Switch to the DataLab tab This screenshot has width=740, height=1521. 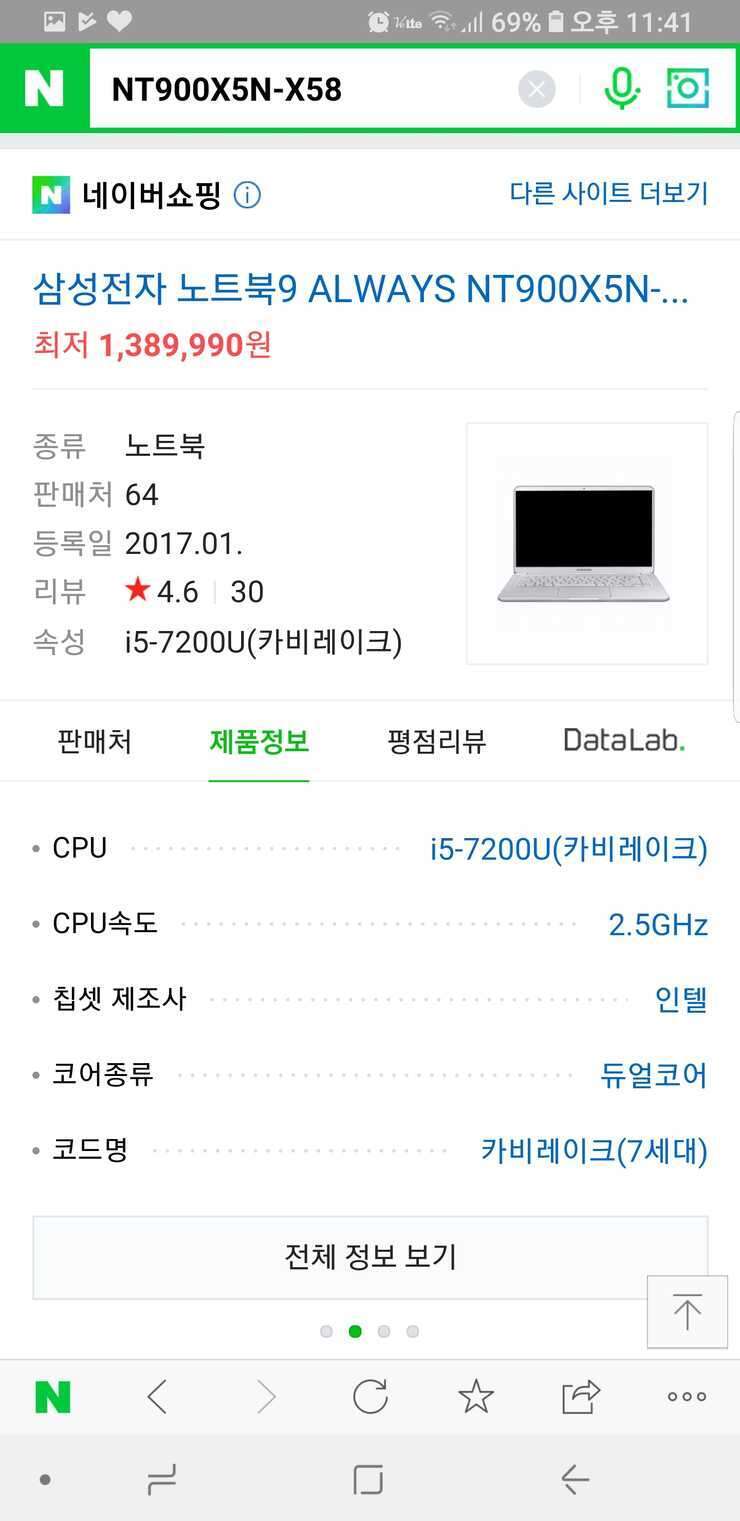point(624,741)
